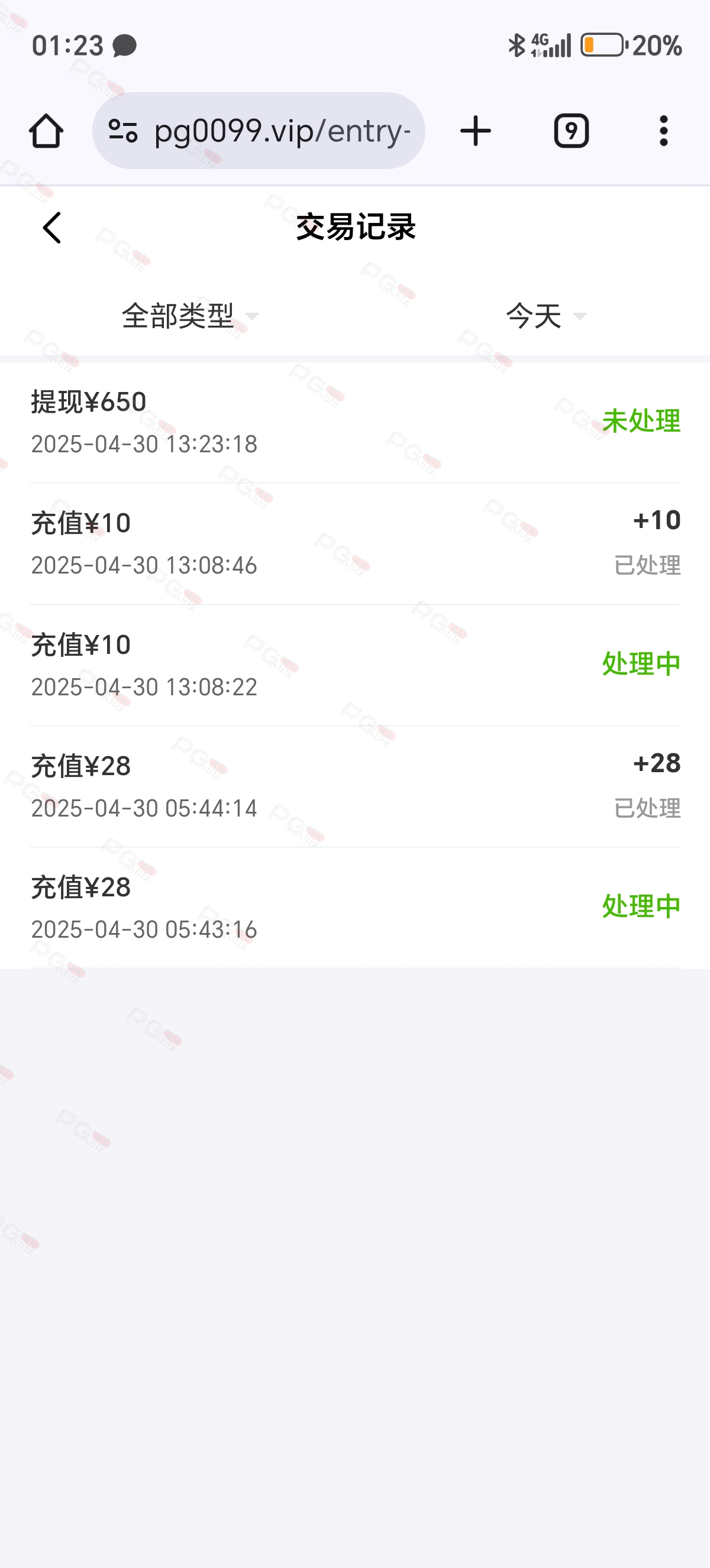710x1568 pixels.
Task: Open the browser overflow menu
Action: [x=664, y=131]
